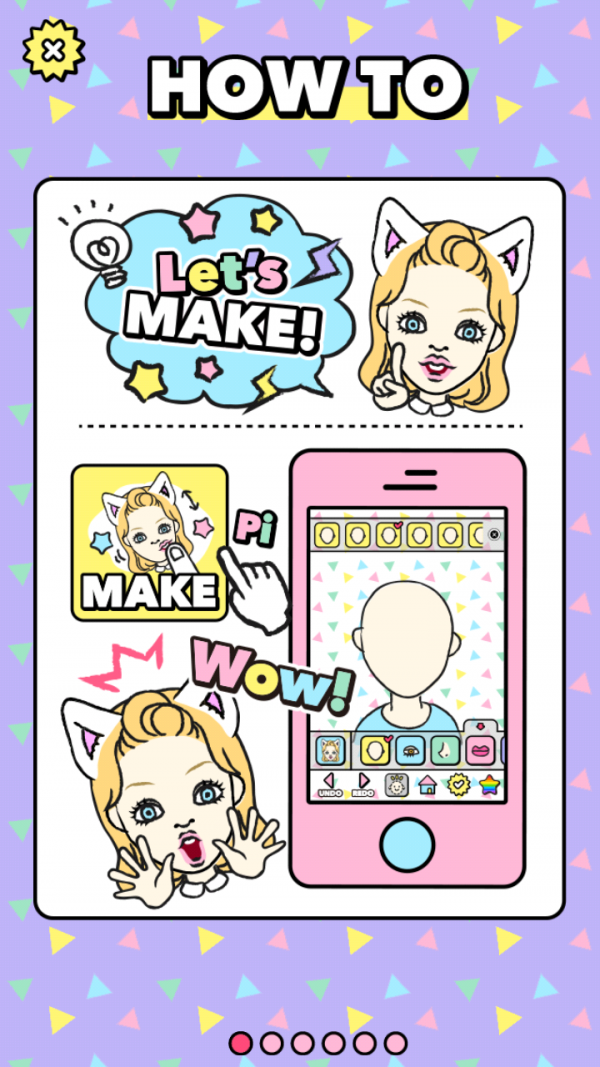Jump to the second tutorial page dot

(x=272, y=1043)
